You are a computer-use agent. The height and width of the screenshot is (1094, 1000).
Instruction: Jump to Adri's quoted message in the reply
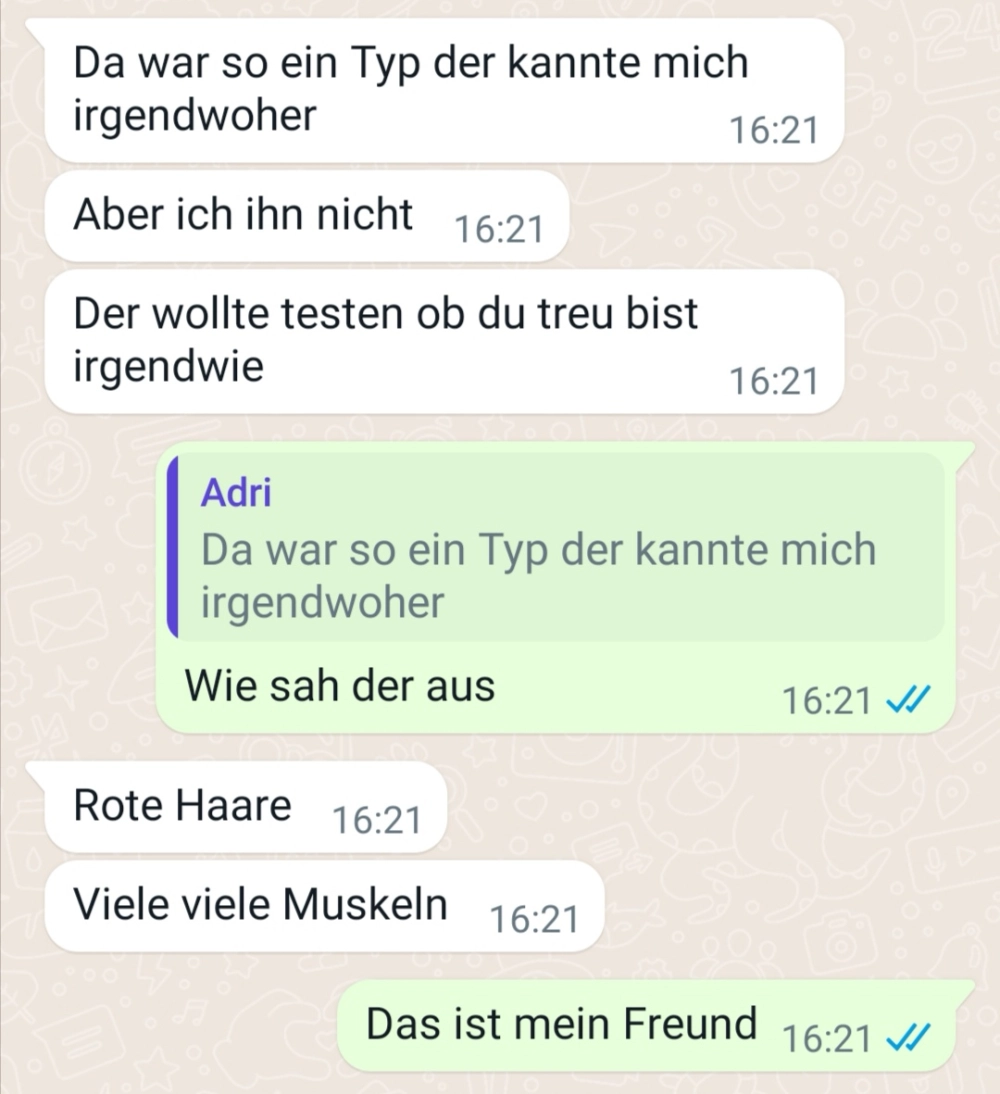click(x=555, y=548)
